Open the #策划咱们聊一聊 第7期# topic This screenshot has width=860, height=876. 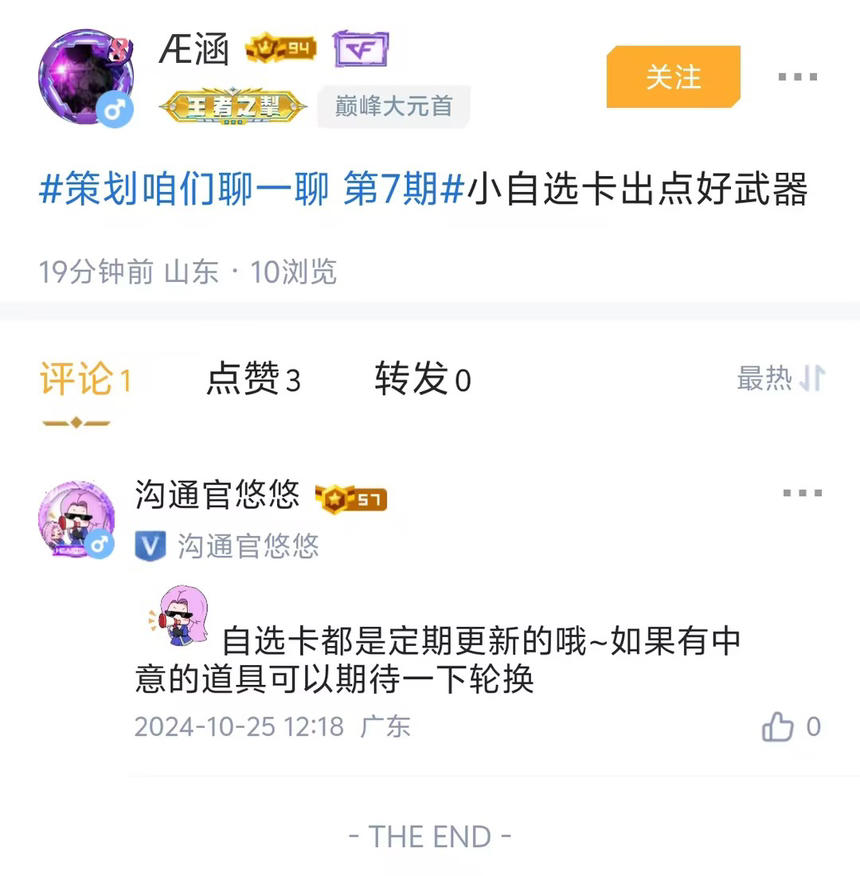pos(253,189)
